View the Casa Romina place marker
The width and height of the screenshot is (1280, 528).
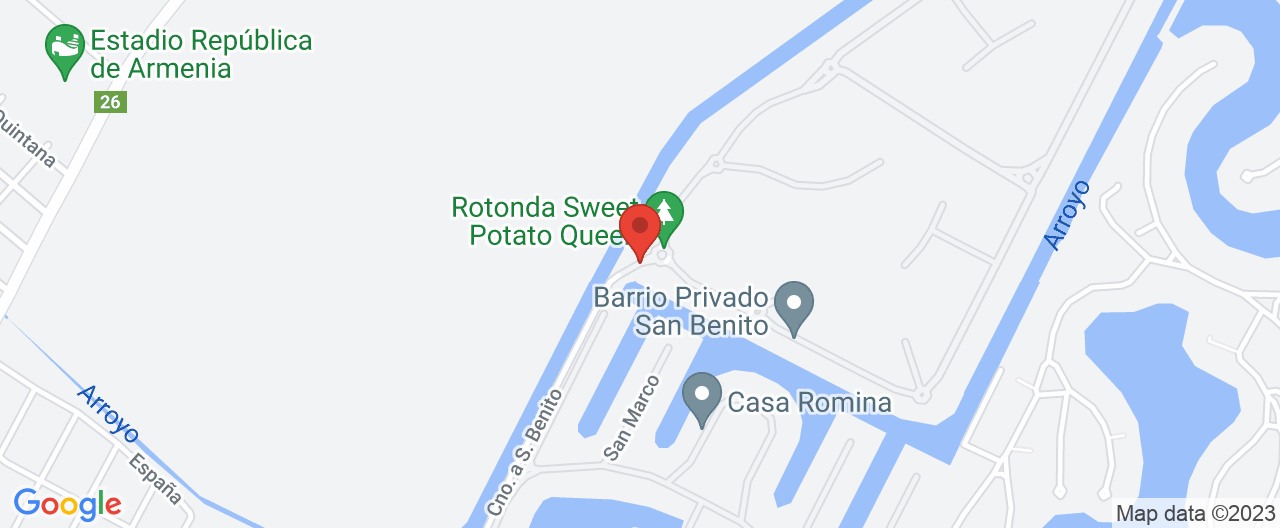click(x=701, y=396)
